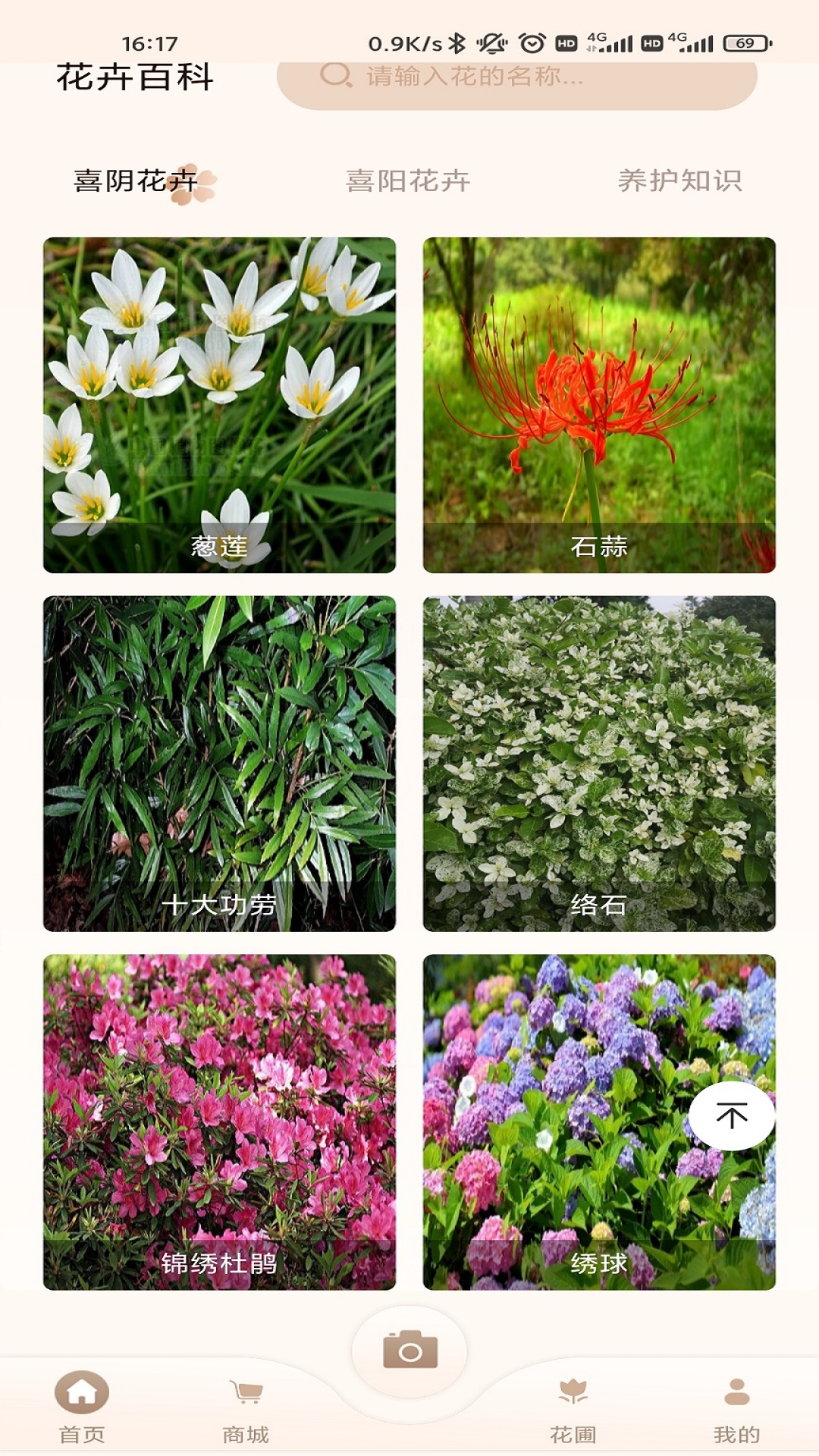Open the 锦绣杜鹃 flower card
Image resolution: width=819 pixels, height=1456 pixels.
(x=219, y=1122)
